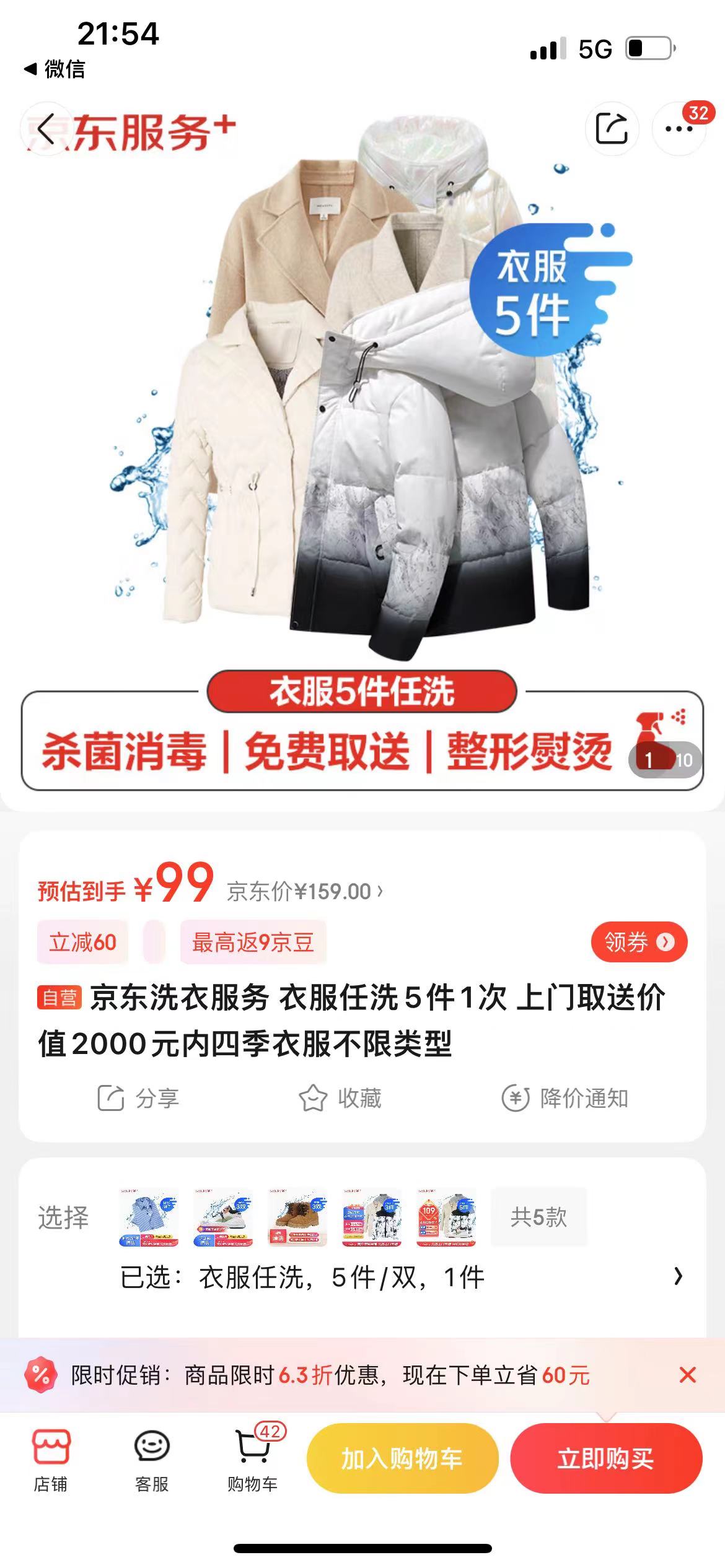Image resolution: width=725 pixels, height=1568 pixels.
Task: Return to WeChat from the status bar
Action: pos(55,69)
